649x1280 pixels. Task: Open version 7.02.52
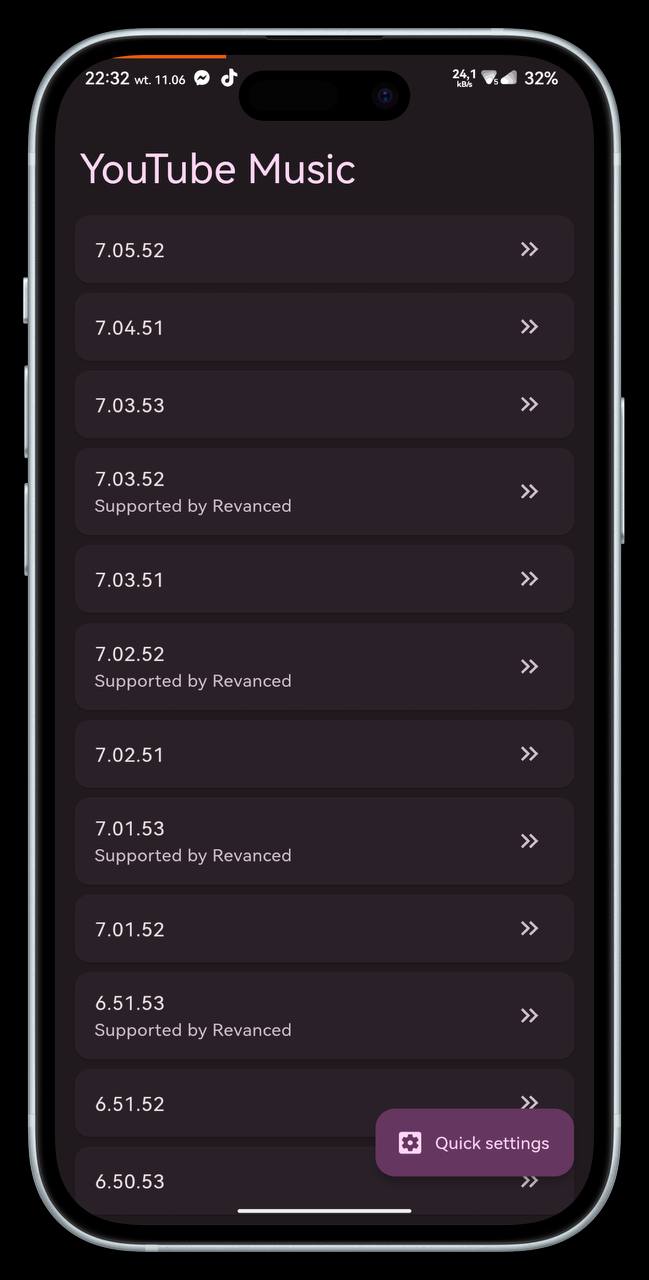[324, 666]
